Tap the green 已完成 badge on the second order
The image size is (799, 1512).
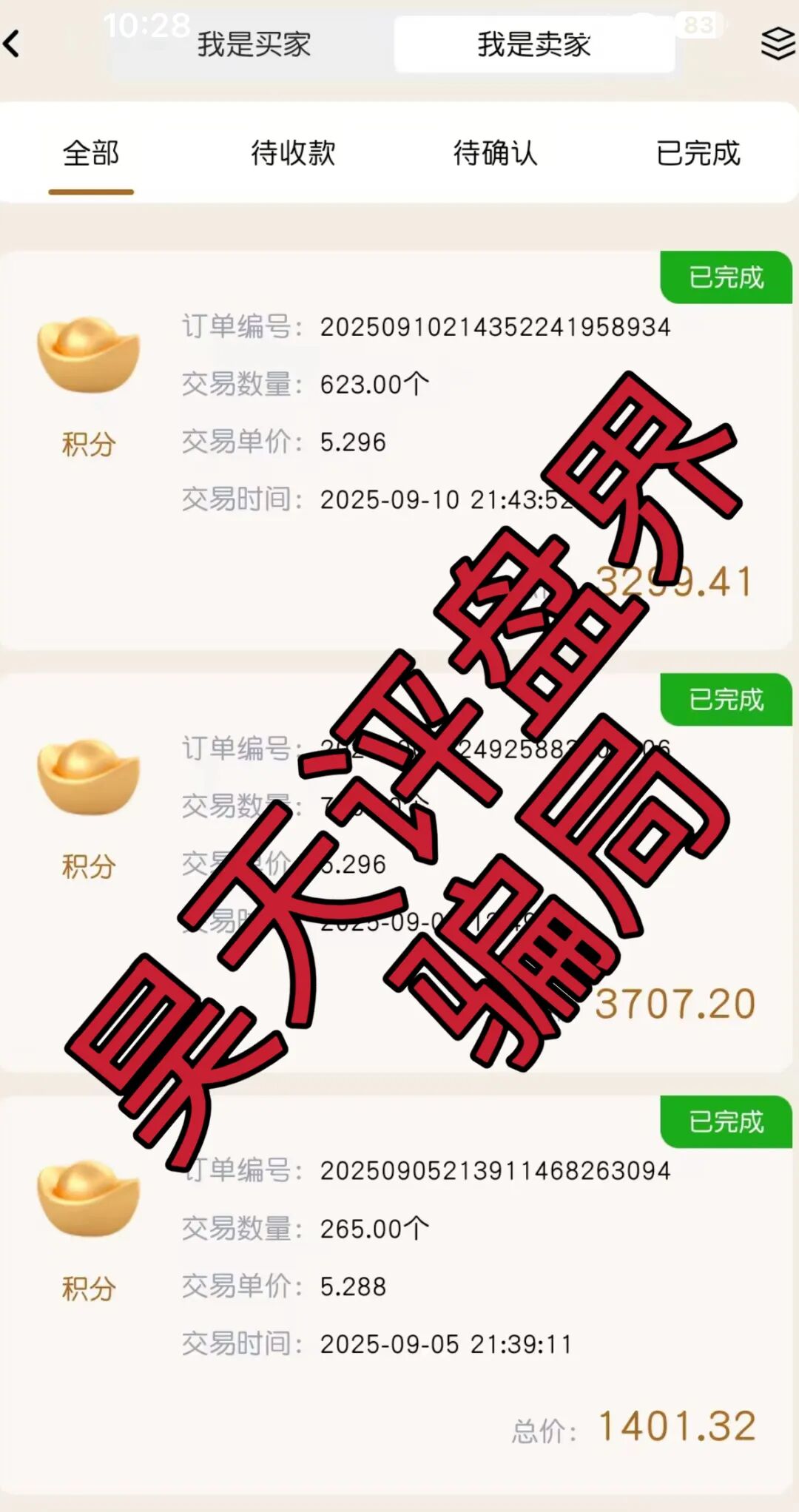(726, 700)
